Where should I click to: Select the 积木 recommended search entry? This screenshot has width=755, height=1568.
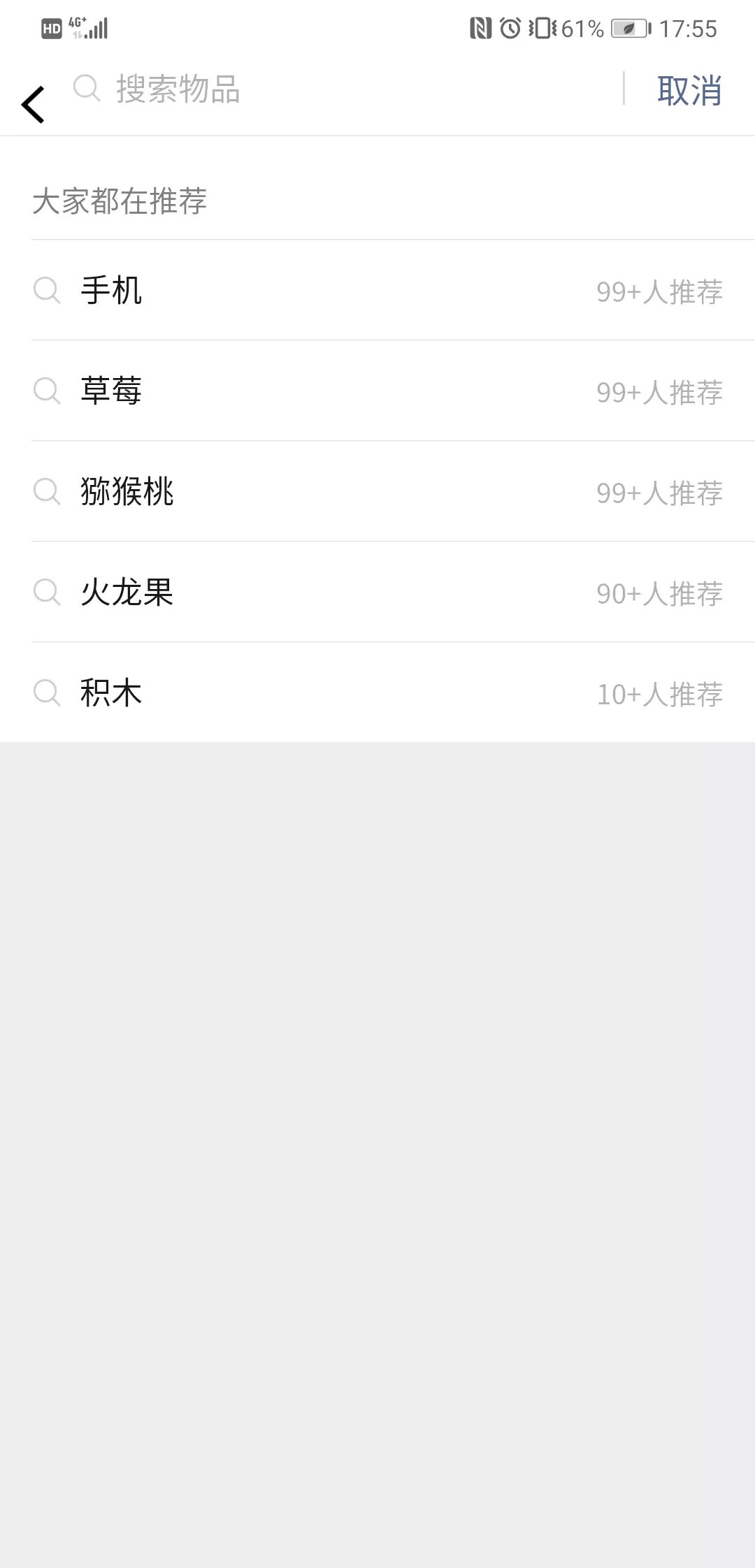(280, 694)
